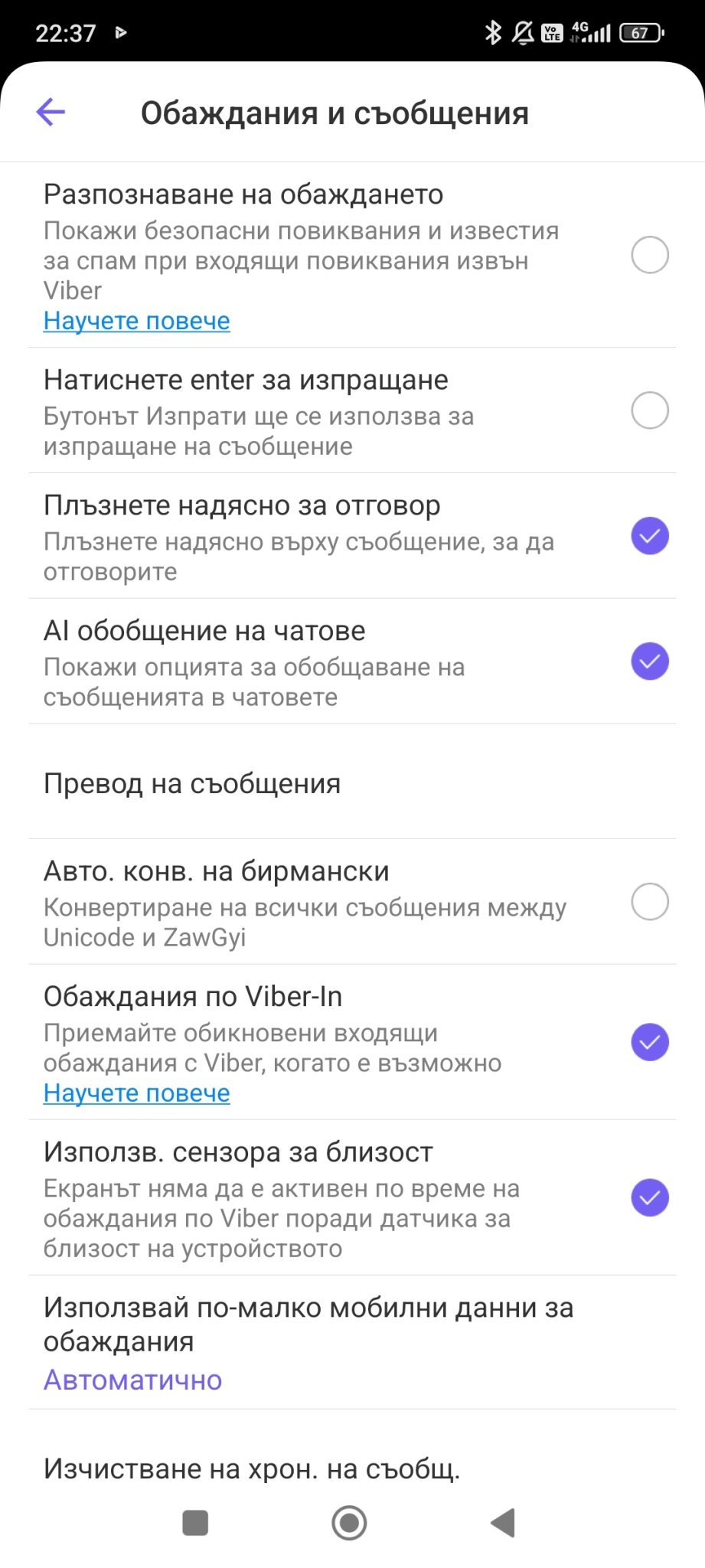The image size is (705, 1568).
Task: Select "Изчистване на хрон. на съобщ."
Action: point(251,1468)
